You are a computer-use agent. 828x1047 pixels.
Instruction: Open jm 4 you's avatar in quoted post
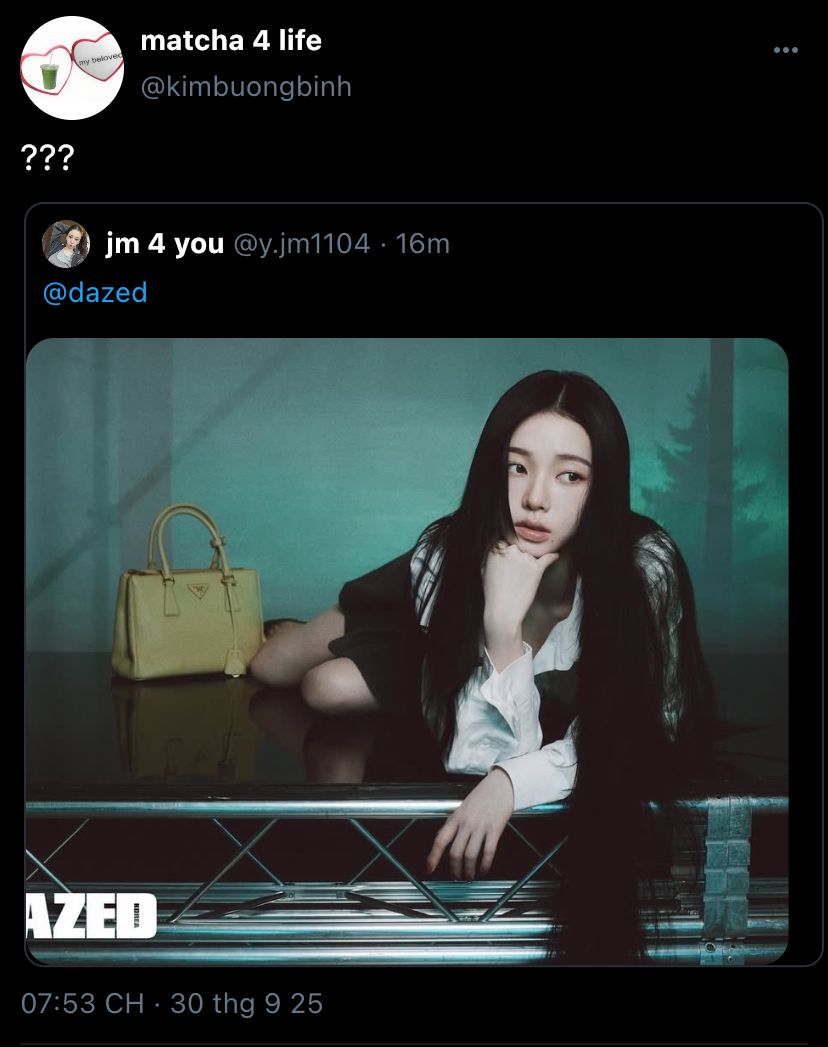[x=66, y=244]
